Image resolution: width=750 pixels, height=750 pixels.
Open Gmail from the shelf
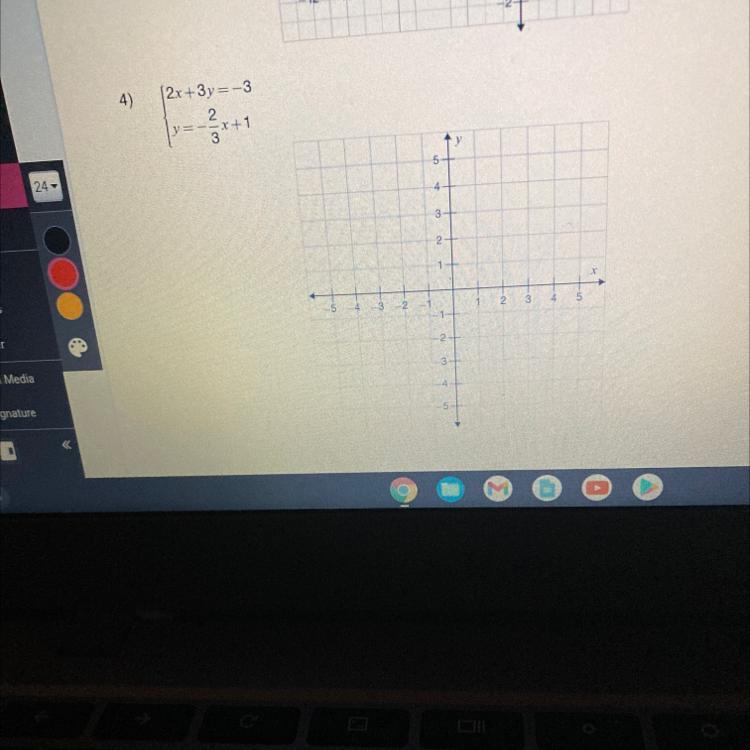[x=498, y=488]
